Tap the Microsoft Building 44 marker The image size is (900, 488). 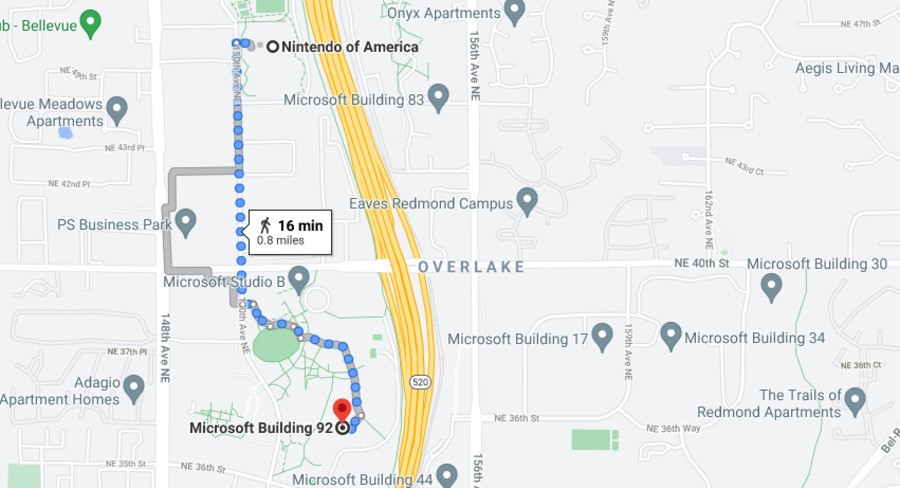[447, 475]
